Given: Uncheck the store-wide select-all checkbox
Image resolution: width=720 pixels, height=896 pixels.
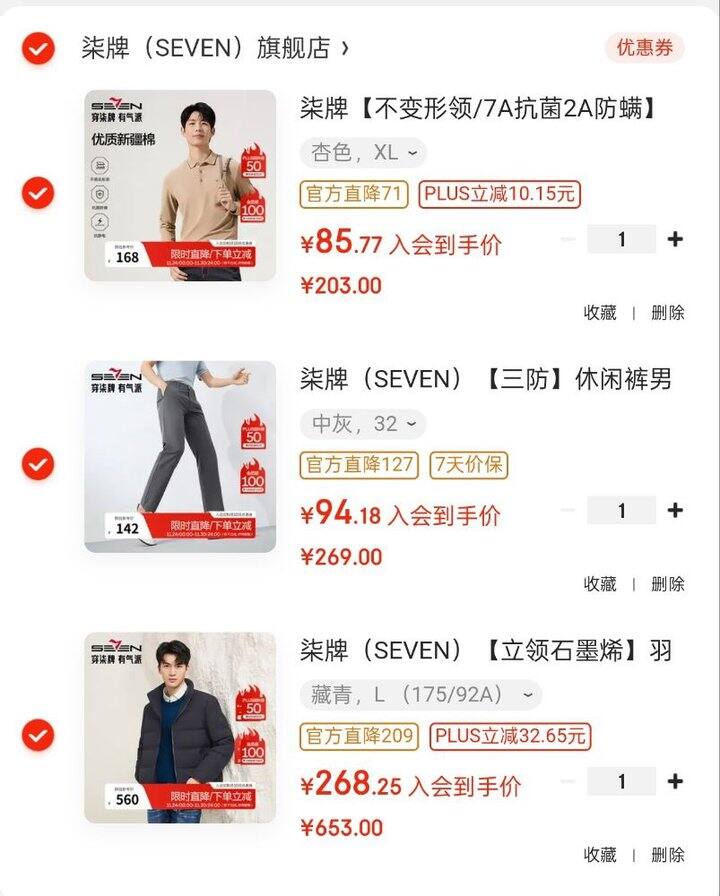Looking at the screenshot, I should point(38,47).
